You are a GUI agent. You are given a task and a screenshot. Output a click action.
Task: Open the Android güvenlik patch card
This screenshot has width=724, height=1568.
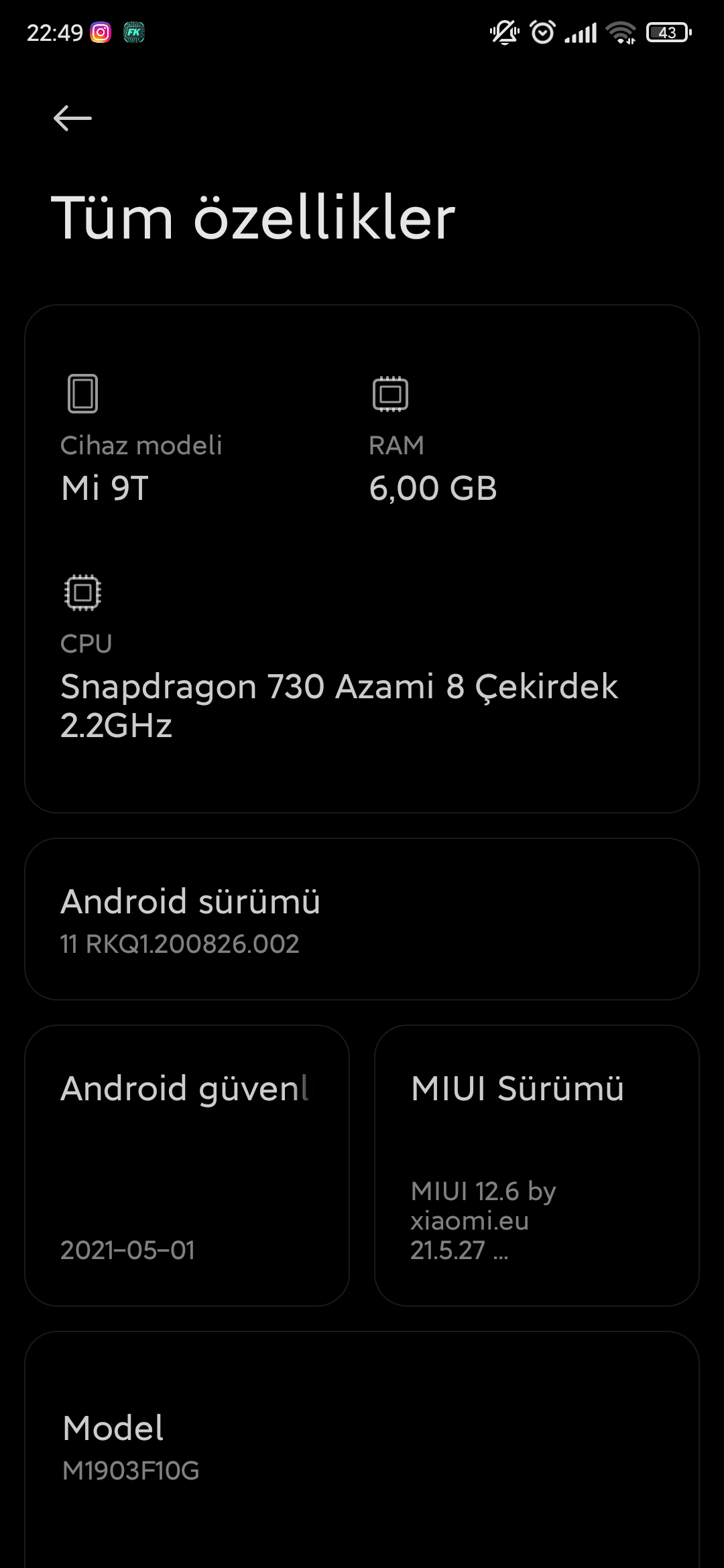pos(187,1165)
